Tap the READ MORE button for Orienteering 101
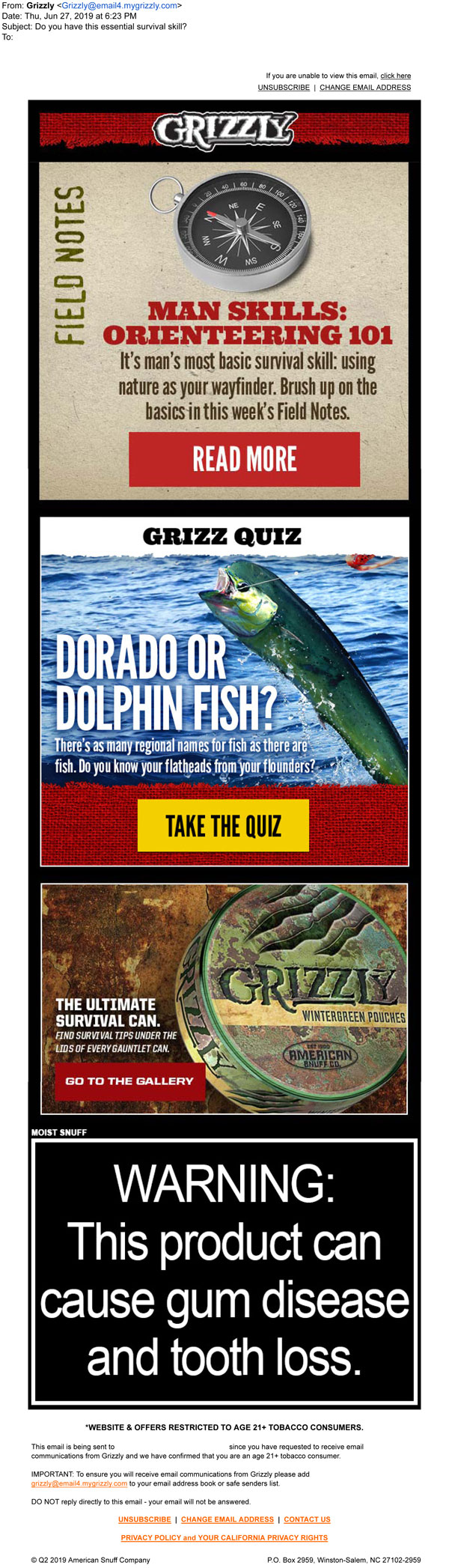Image resolution: width=449 pixels, height=1568 pixels. tap(244, 459)
